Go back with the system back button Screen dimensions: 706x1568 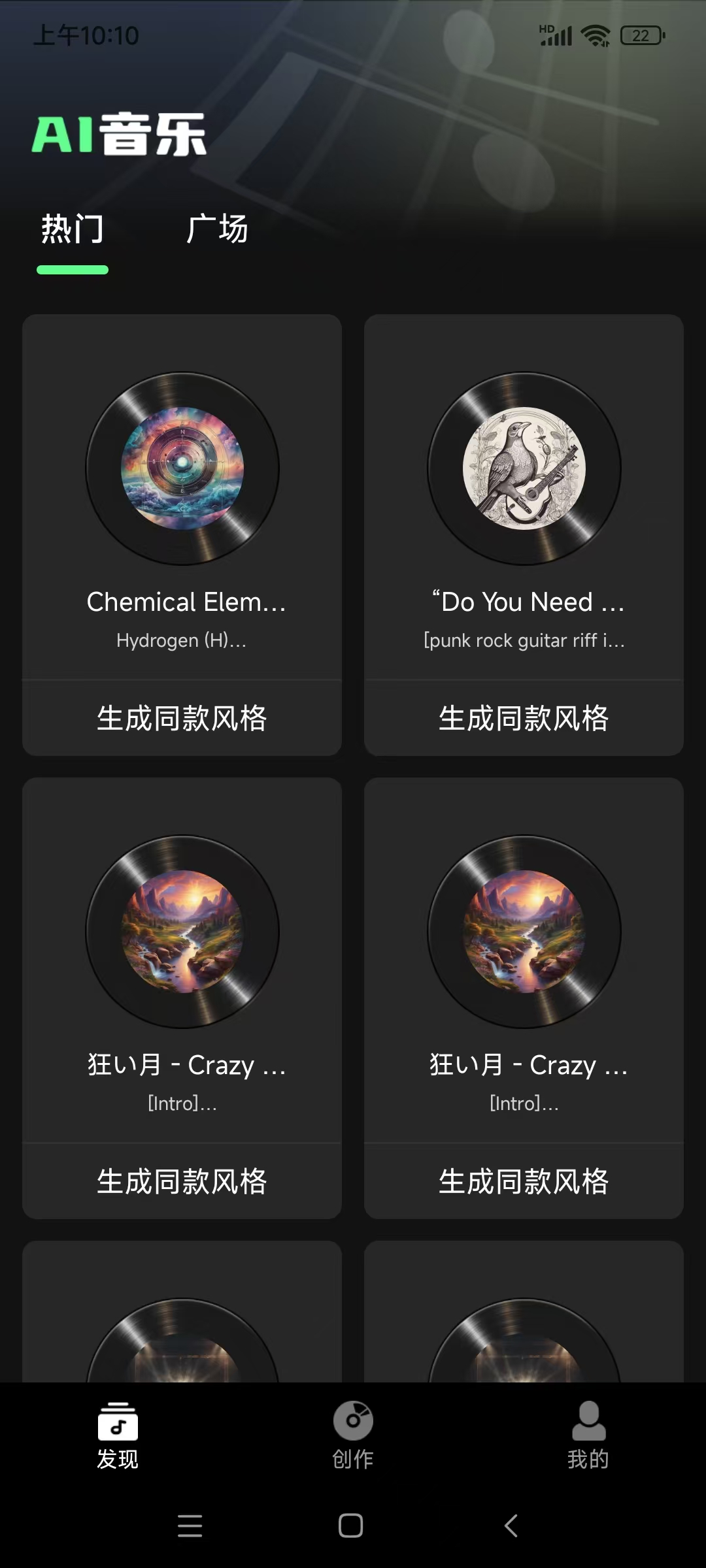[511, 1526]
